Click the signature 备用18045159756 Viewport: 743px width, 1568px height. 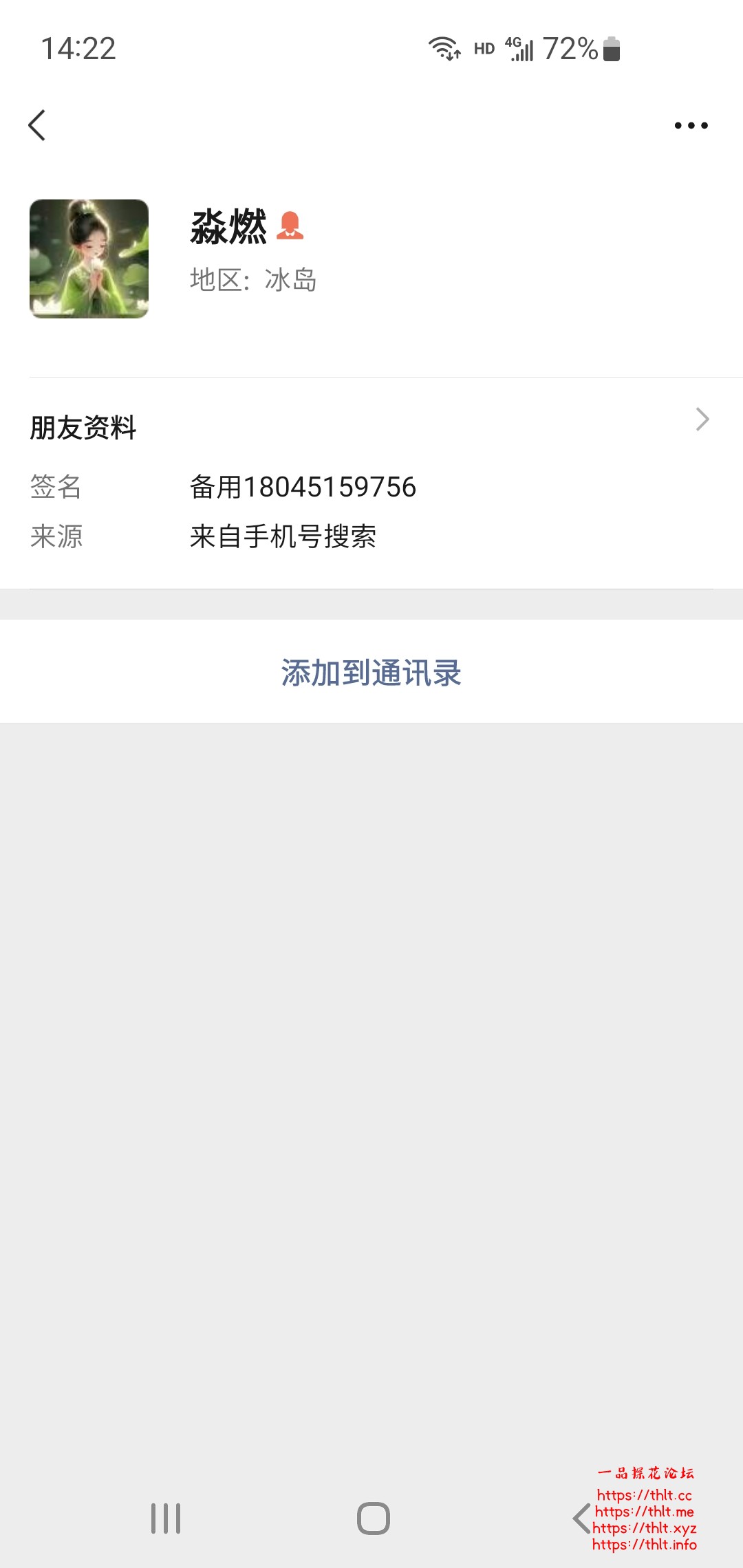pos(303,486)
